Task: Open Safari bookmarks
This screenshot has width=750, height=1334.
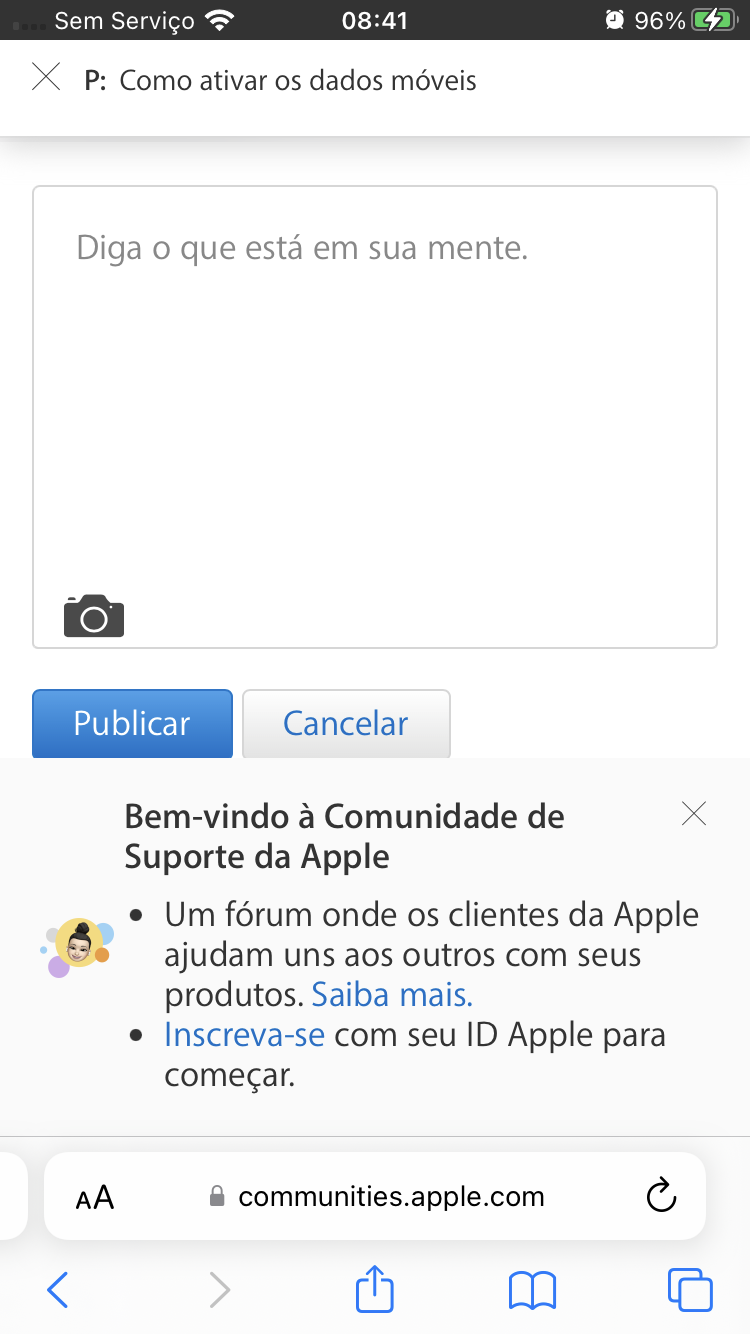Action: point(532,1290)
